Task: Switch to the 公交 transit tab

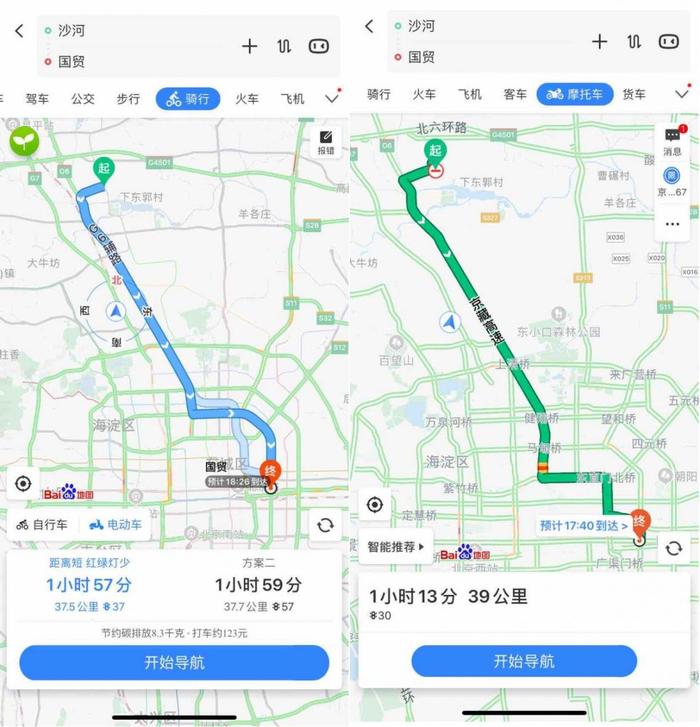Action: (x=83, y=99)
